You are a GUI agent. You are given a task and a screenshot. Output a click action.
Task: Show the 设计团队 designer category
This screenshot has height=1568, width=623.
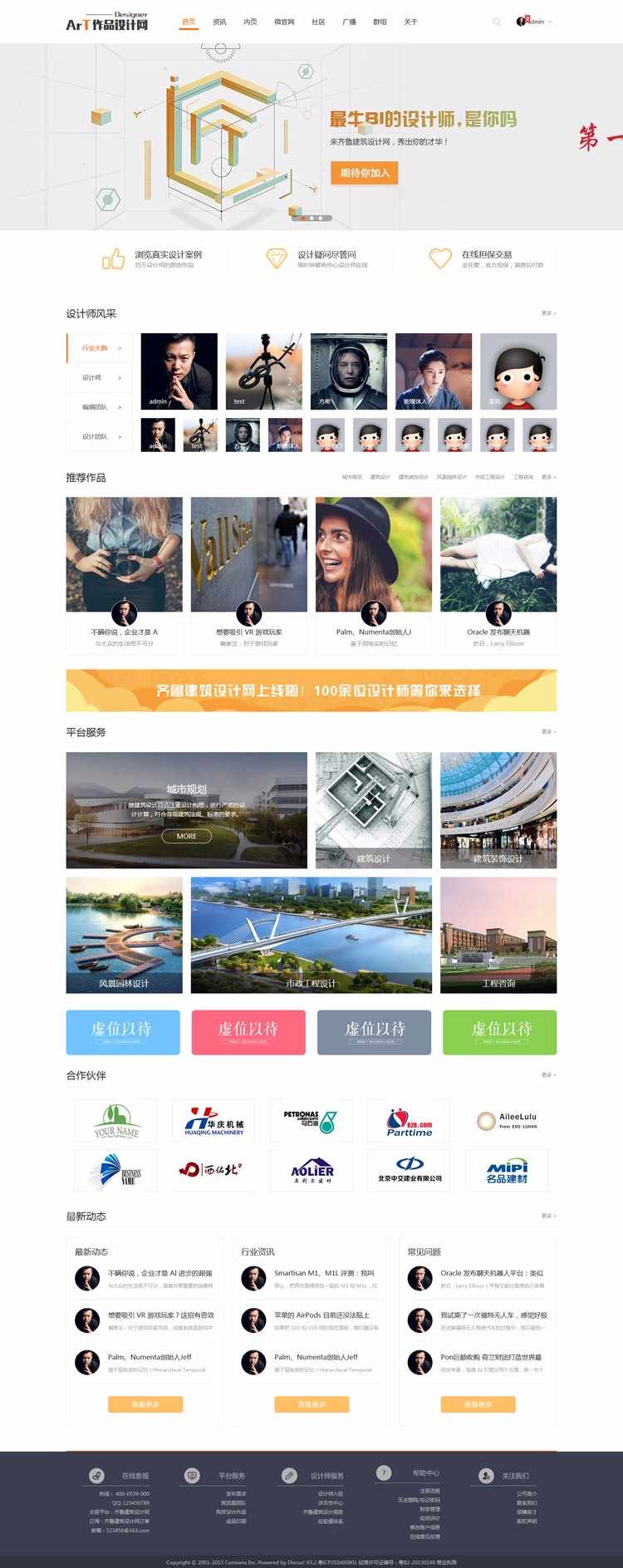(100, 436)
